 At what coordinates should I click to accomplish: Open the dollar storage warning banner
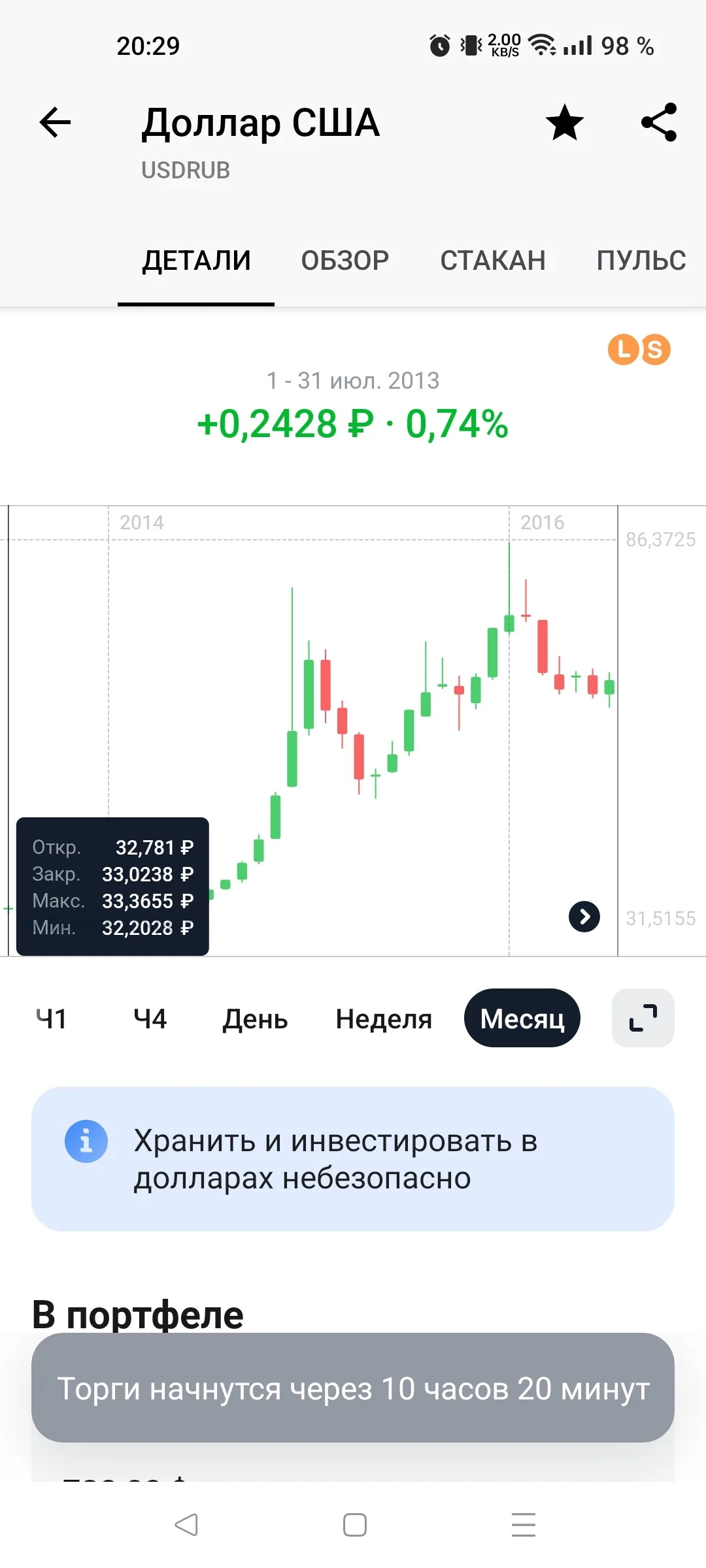click(x=353, y=1159)
